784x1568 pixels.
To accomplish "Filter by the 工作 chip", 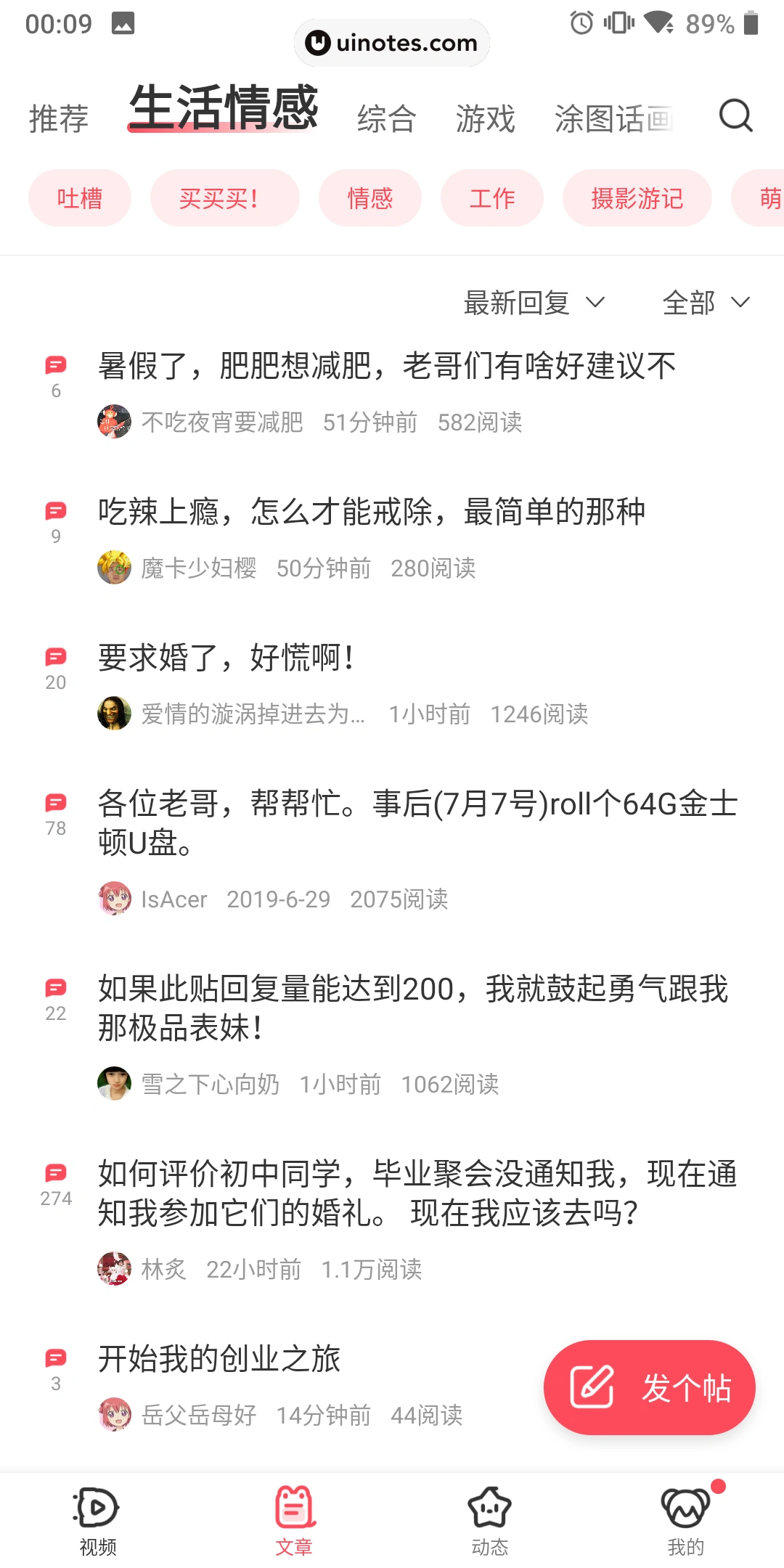I will point(491,198).
